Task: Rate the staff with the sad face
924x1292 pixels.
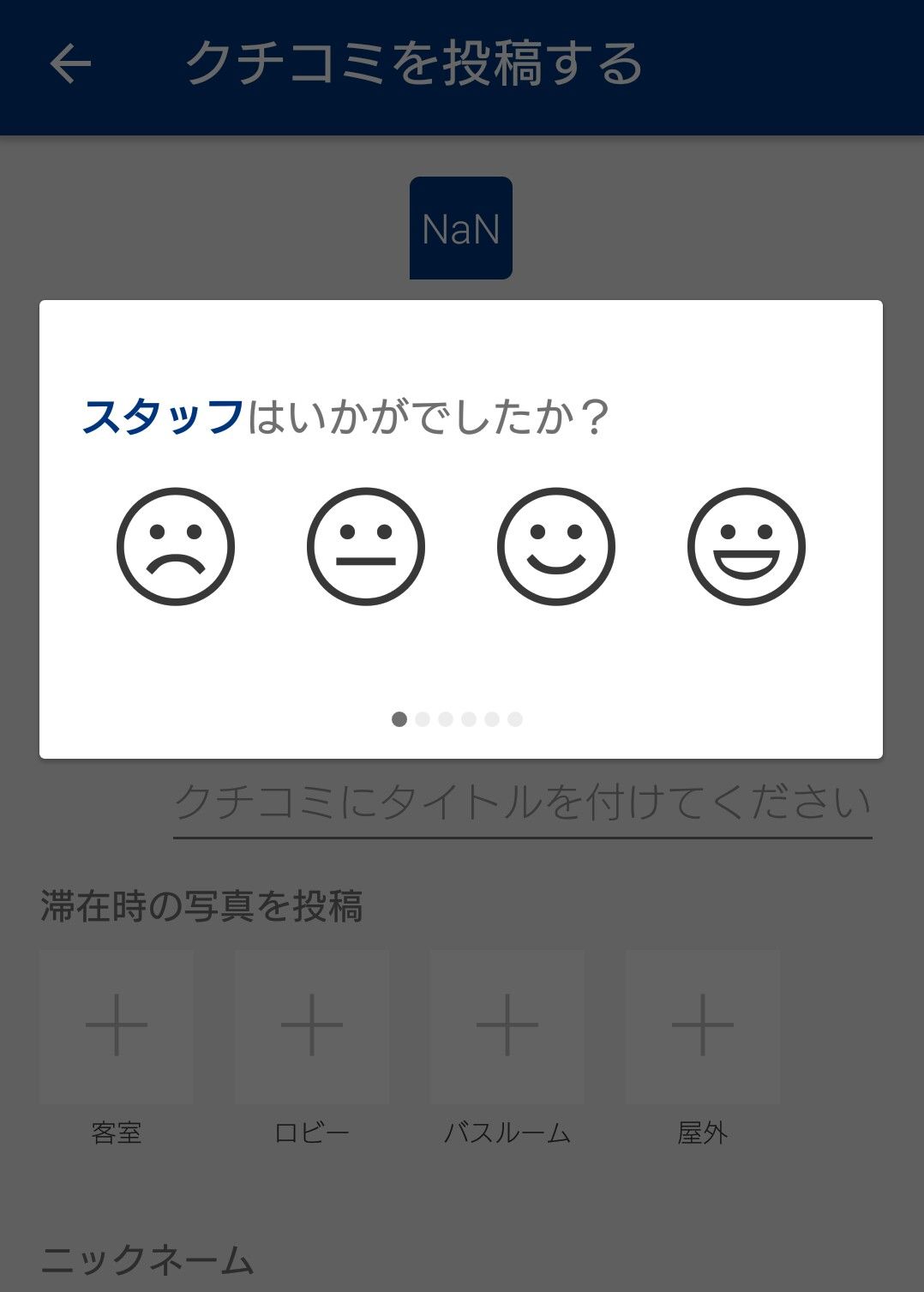Action: tap(176, 546)
